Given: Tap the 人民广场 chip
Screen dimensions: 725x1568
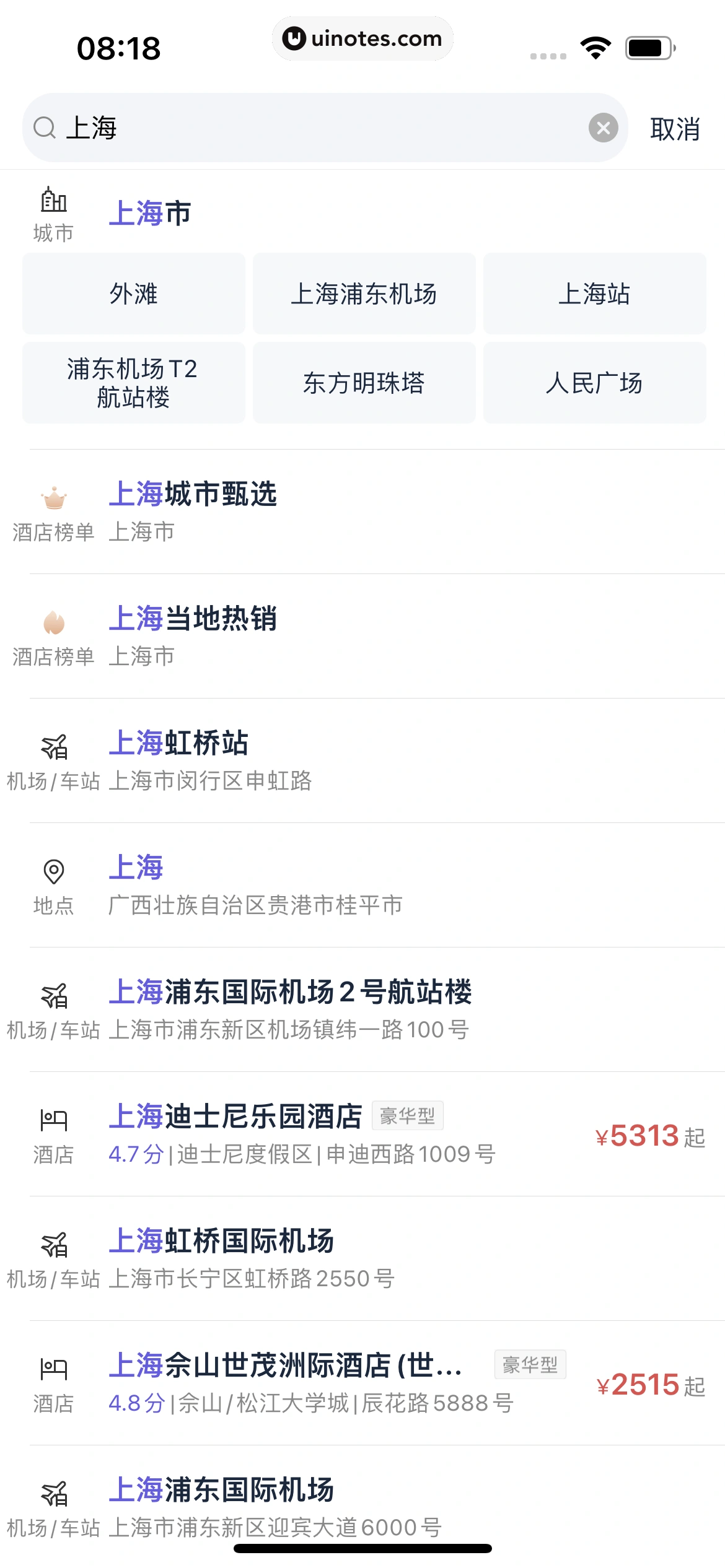Looking at the screenshot, I should (x=594, y=383).
